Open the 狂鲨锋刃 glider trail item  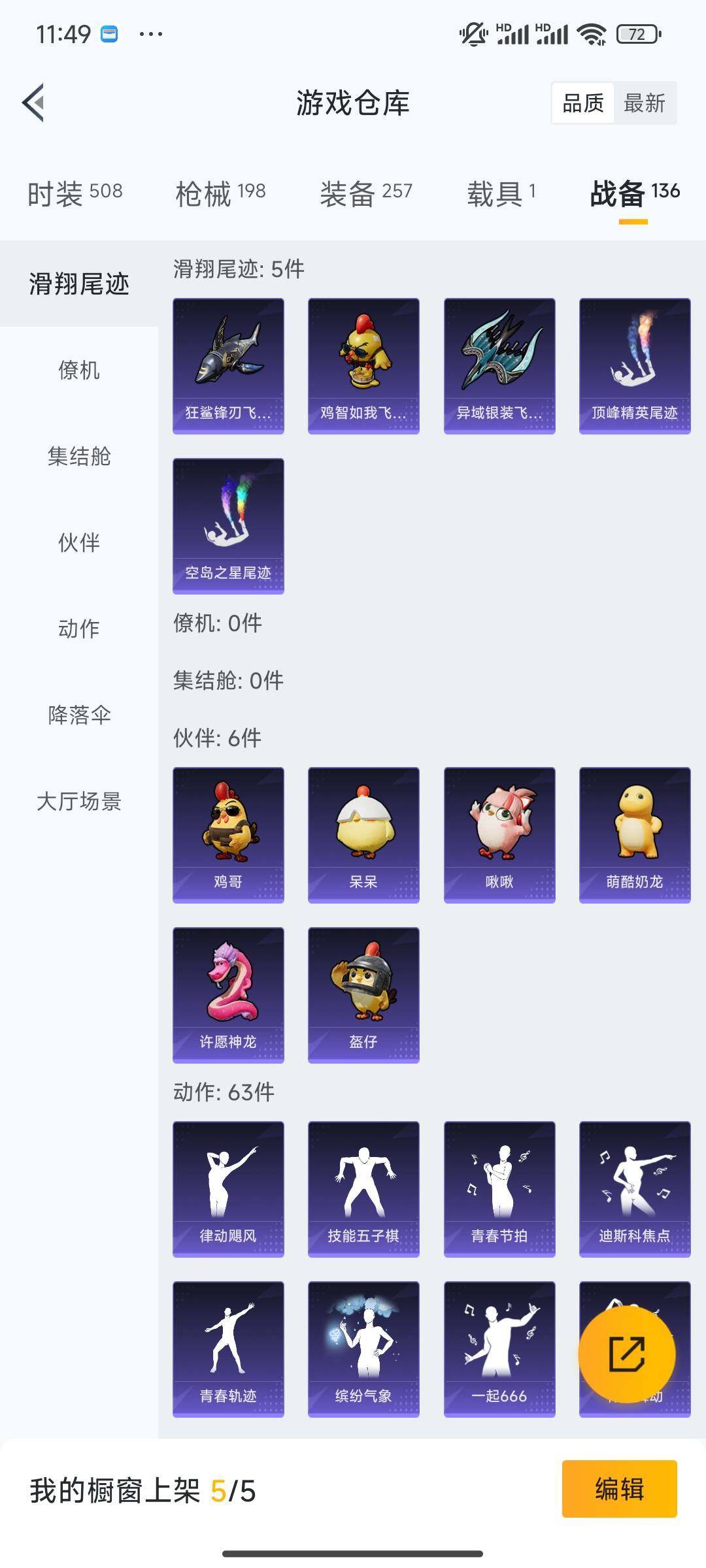228,366
